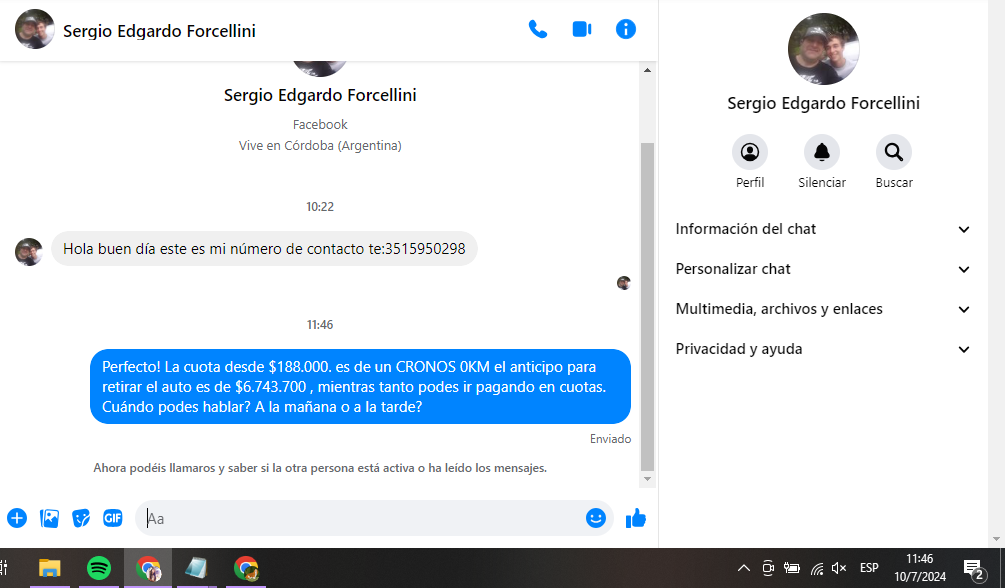Expand Privacidad y ayuda section

click(x=823, y=349)
